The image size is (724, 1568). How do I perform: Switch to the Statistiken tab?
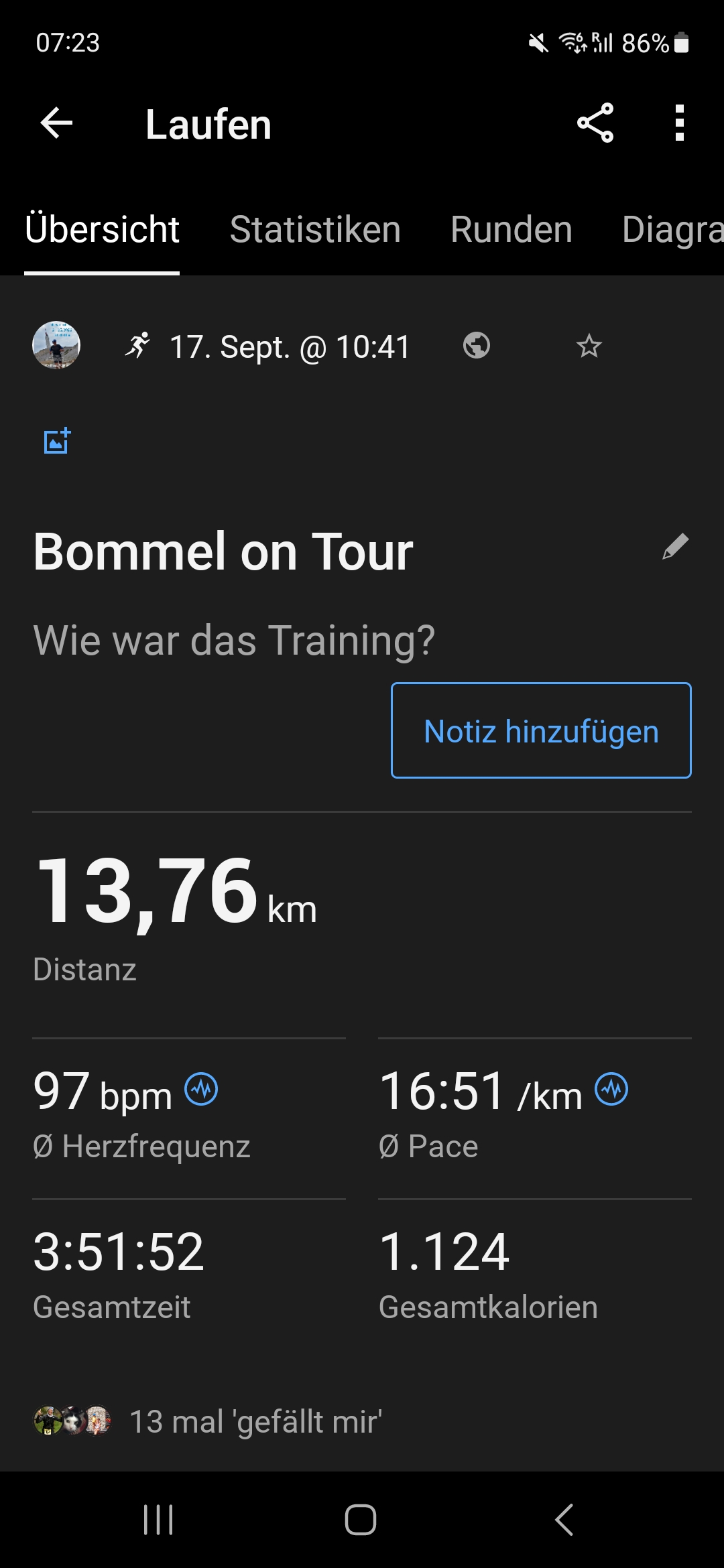pyautogui.click(x=315, y=230)
